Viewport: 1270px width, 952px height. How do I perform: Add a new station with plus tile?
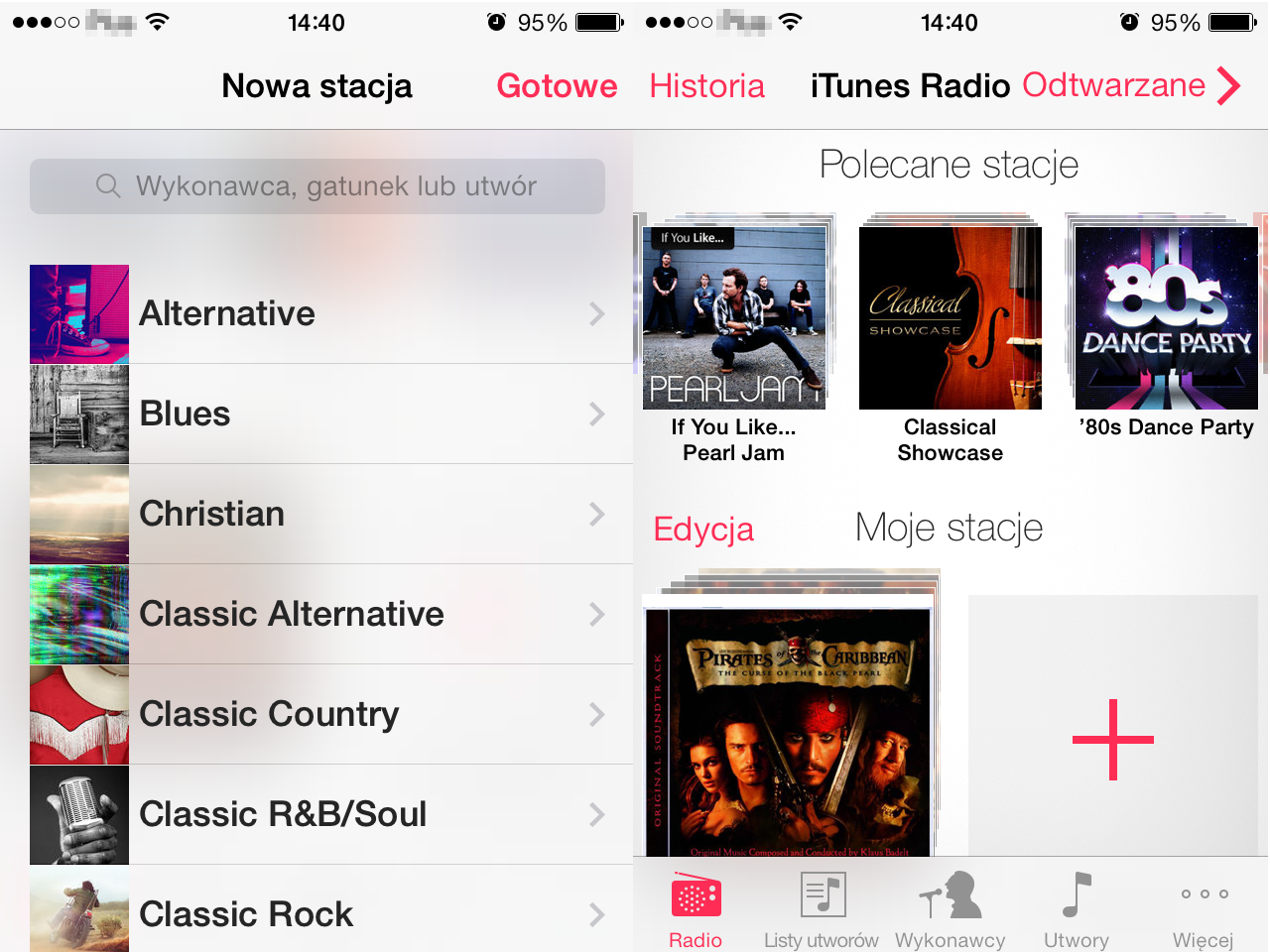[x=1112, y=739]
